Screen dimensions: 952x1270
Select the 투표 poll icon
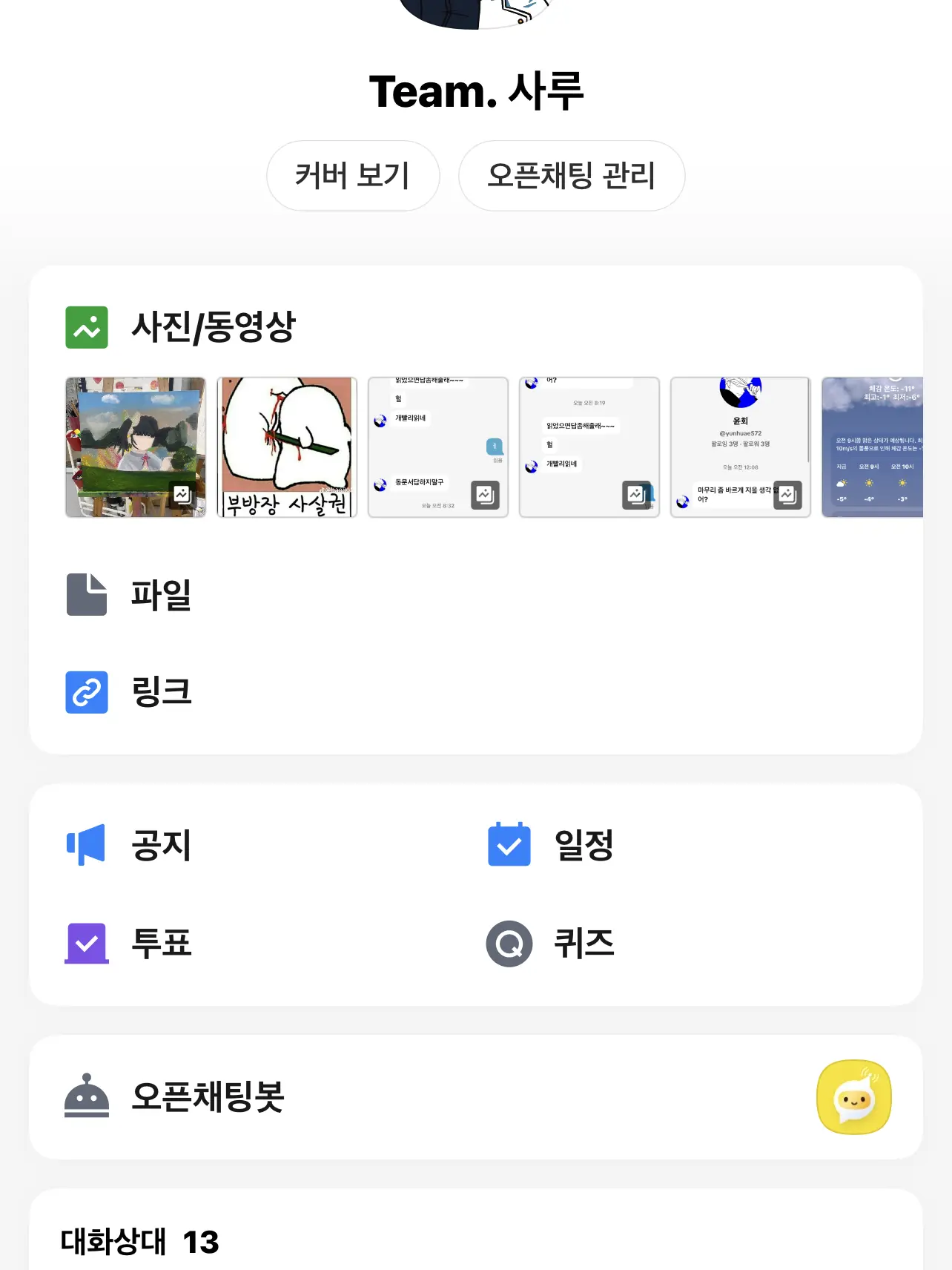[x=86, y=943]
